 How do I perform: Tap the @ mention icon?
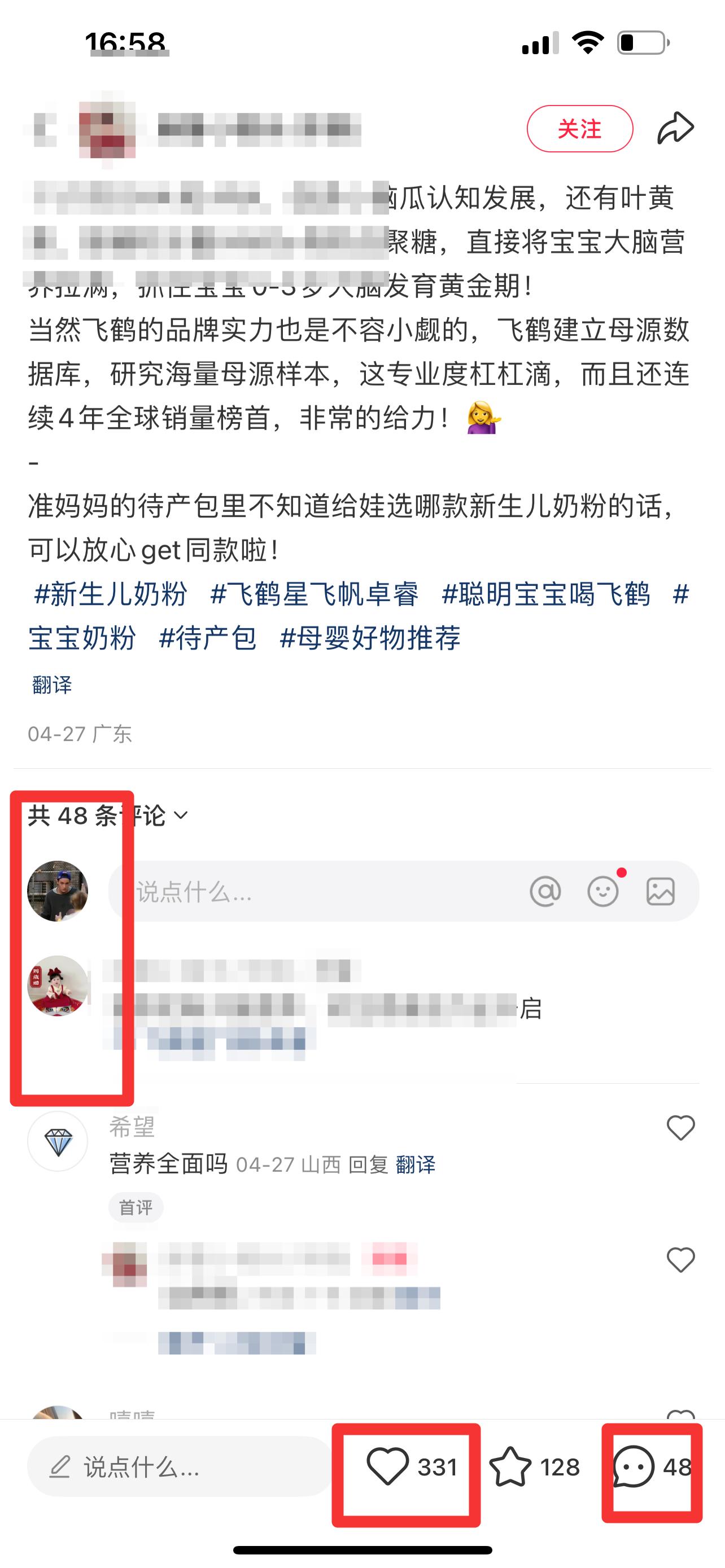point(545,892)
